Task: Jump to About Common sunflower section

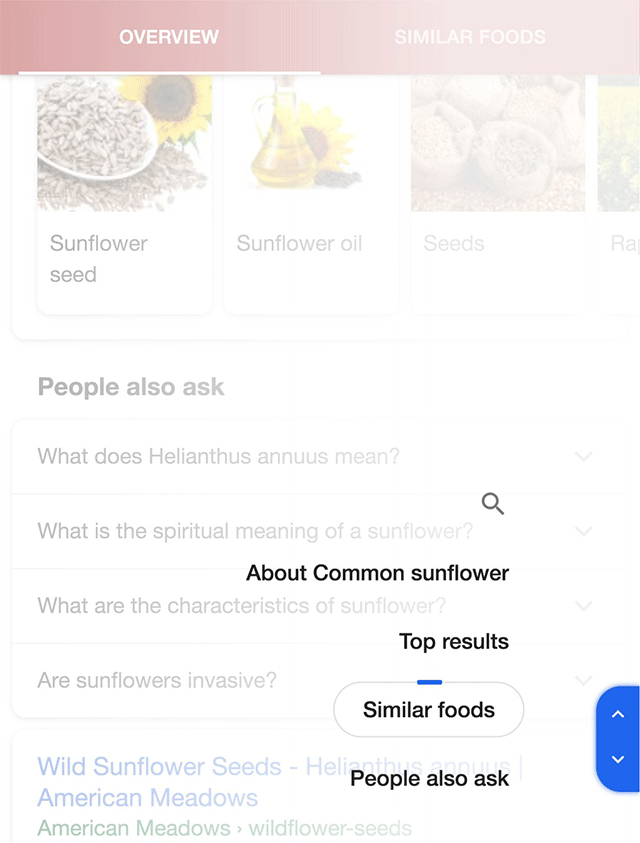Action: coord(377,574)
